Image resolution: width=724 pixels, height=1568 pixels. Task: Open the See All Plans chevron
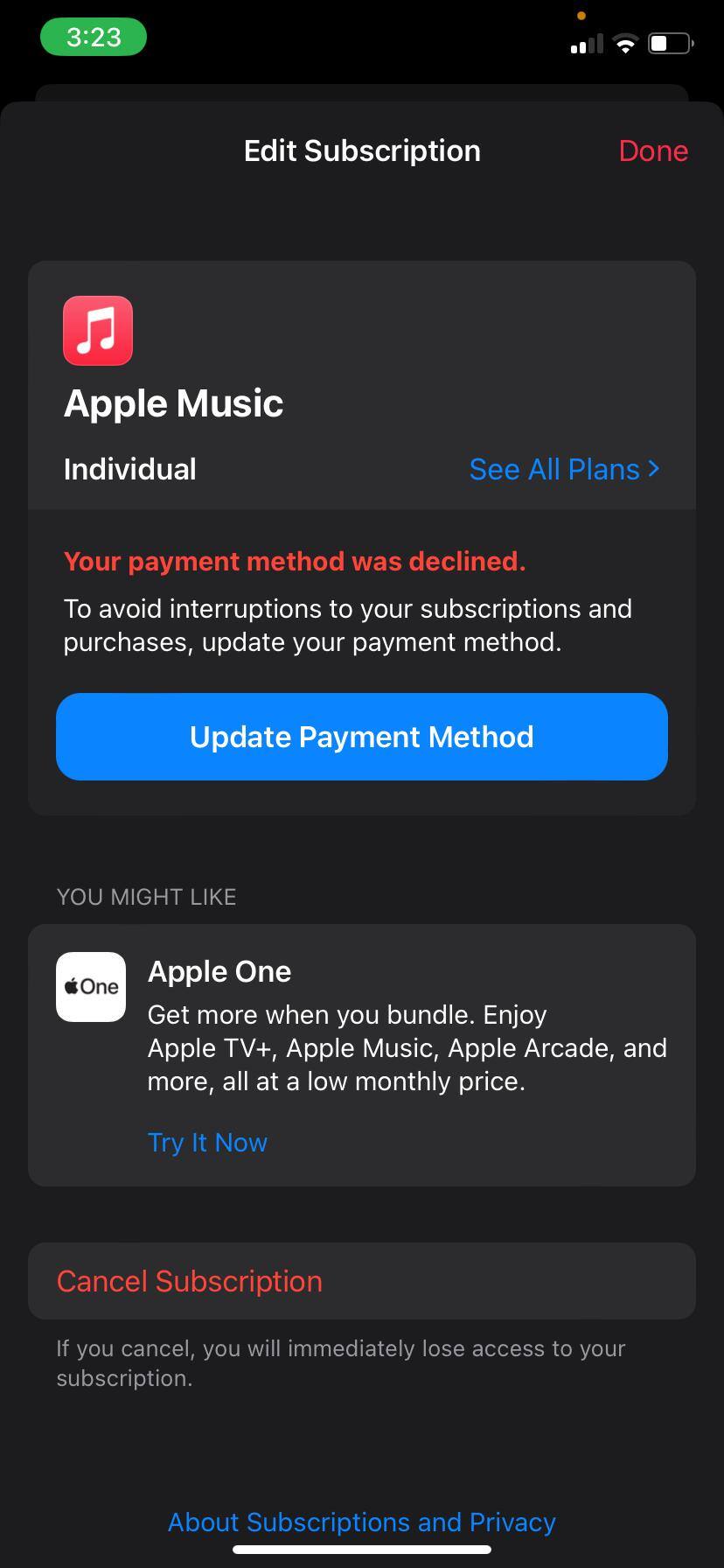[x=654, y=469]
